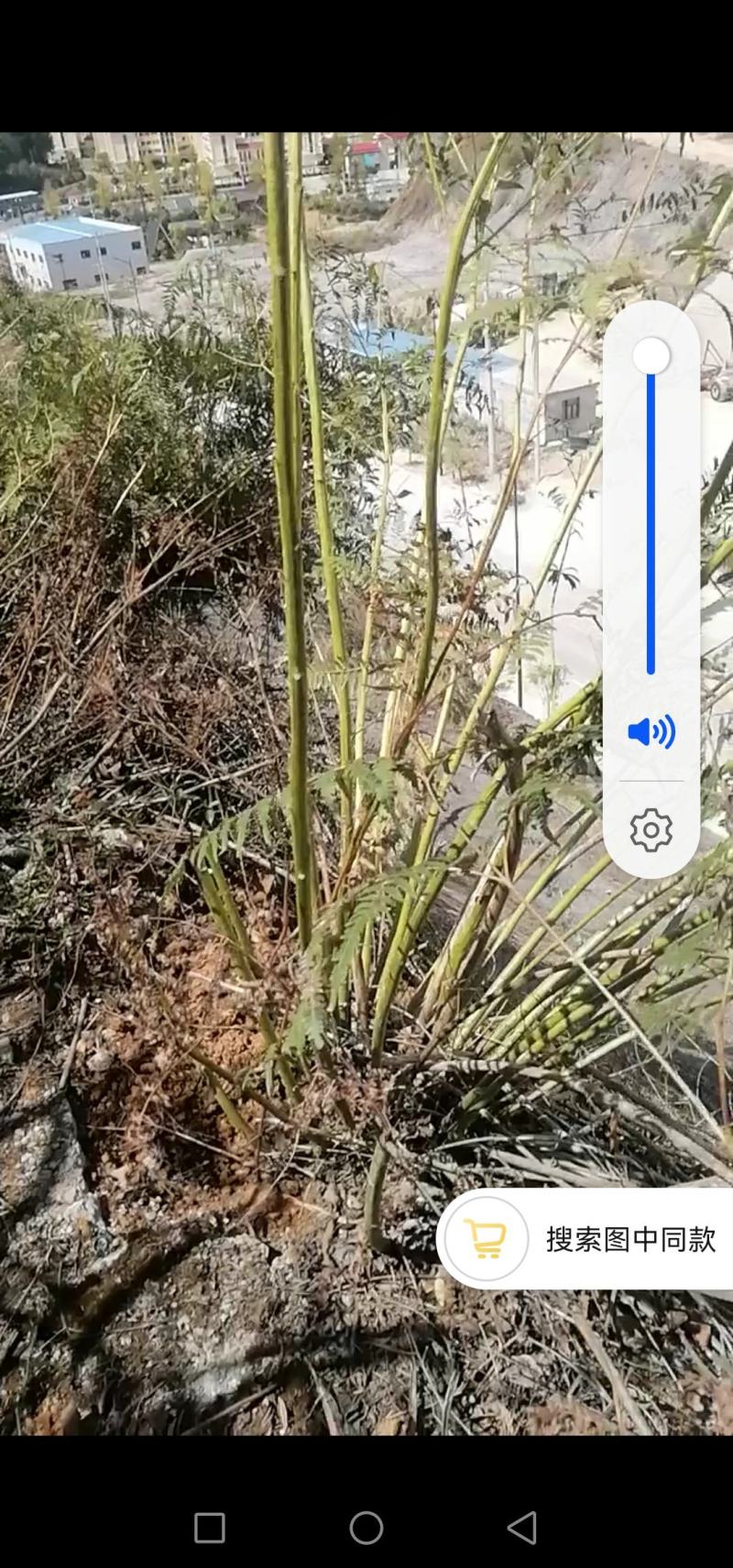Go to the home screen
The width and height of the screenshot is (733, 1568).
[x=366, y=1528]
